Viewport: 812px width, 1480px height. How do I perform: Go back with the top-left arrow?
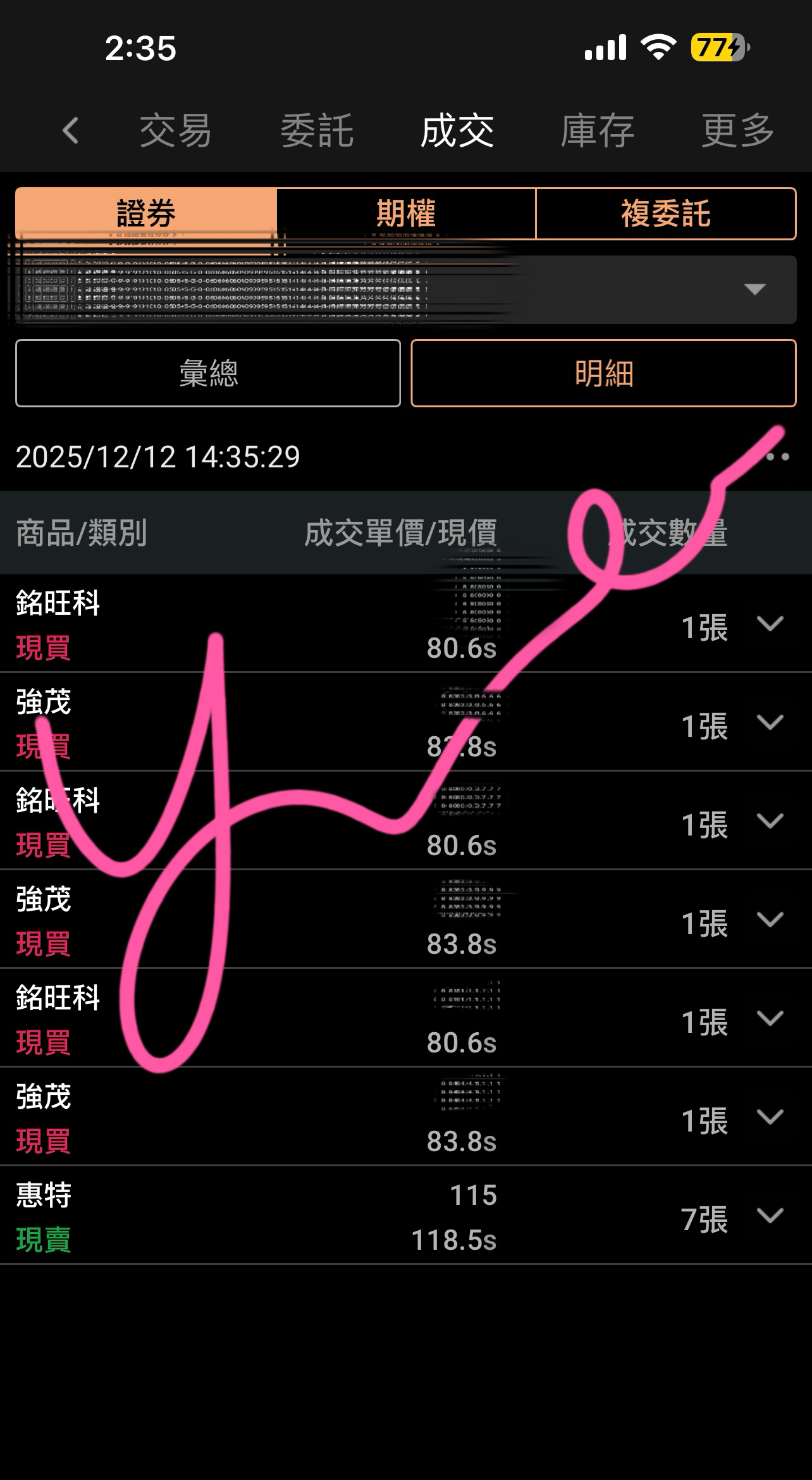(71, 131)
